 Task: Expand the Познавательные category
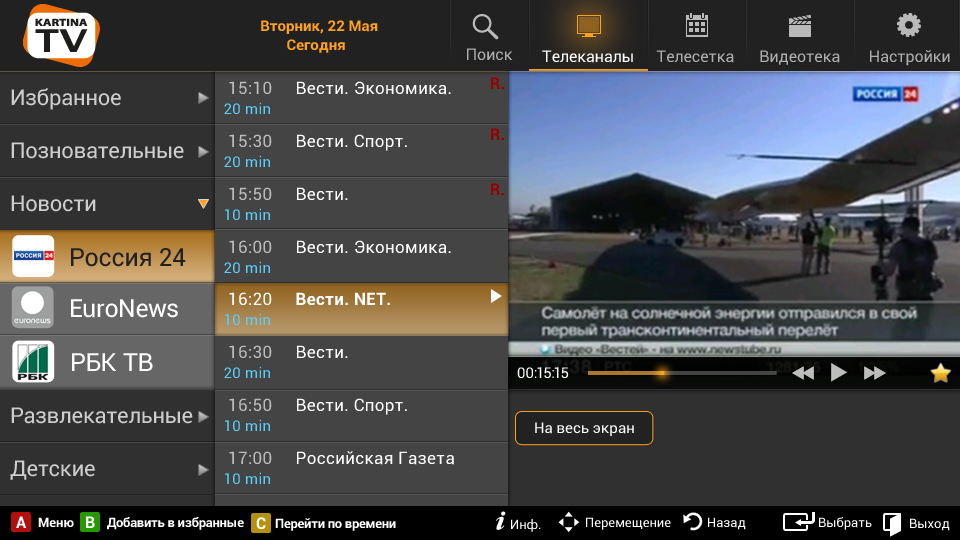coord(107,151)
